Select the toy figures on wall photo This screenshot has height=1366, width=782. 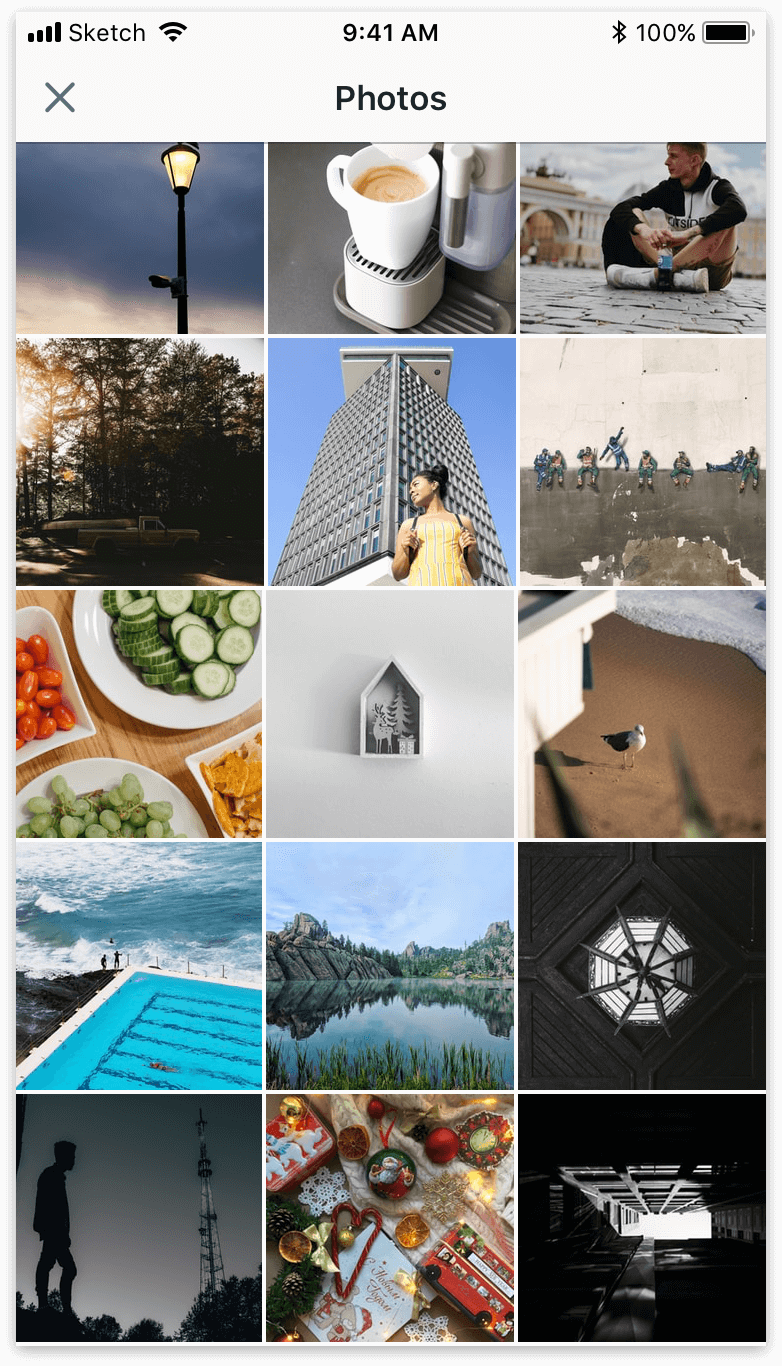(x=642, y=461)
